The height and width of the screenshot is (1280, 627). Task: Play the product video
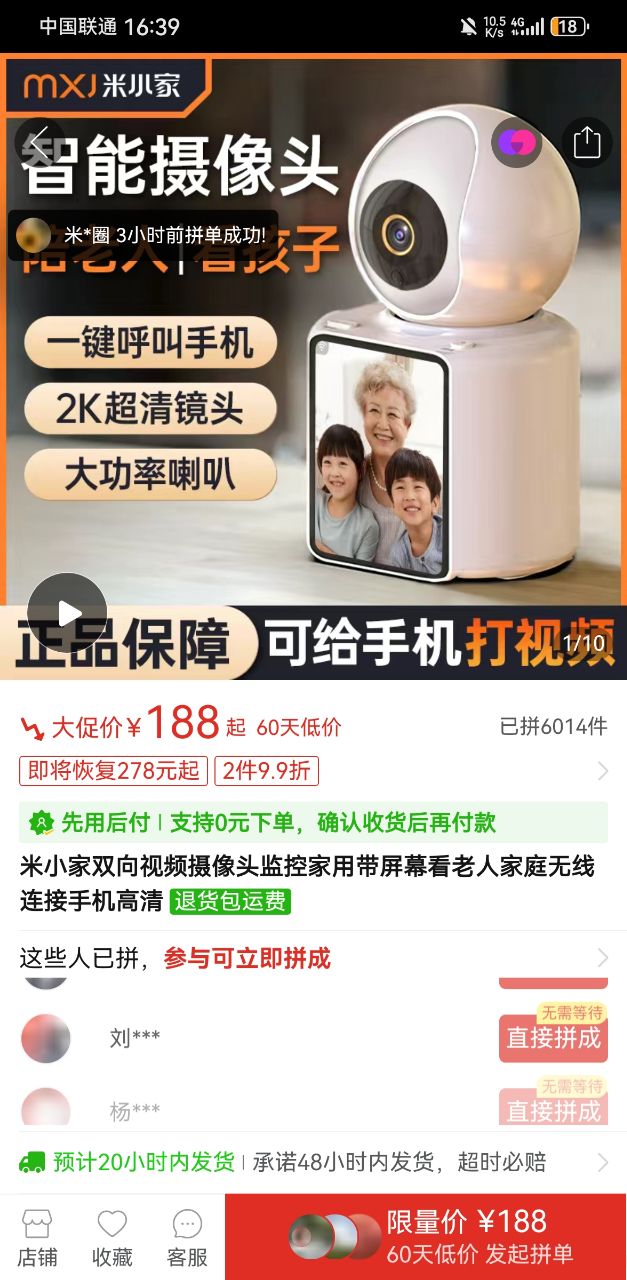[67, 612]
